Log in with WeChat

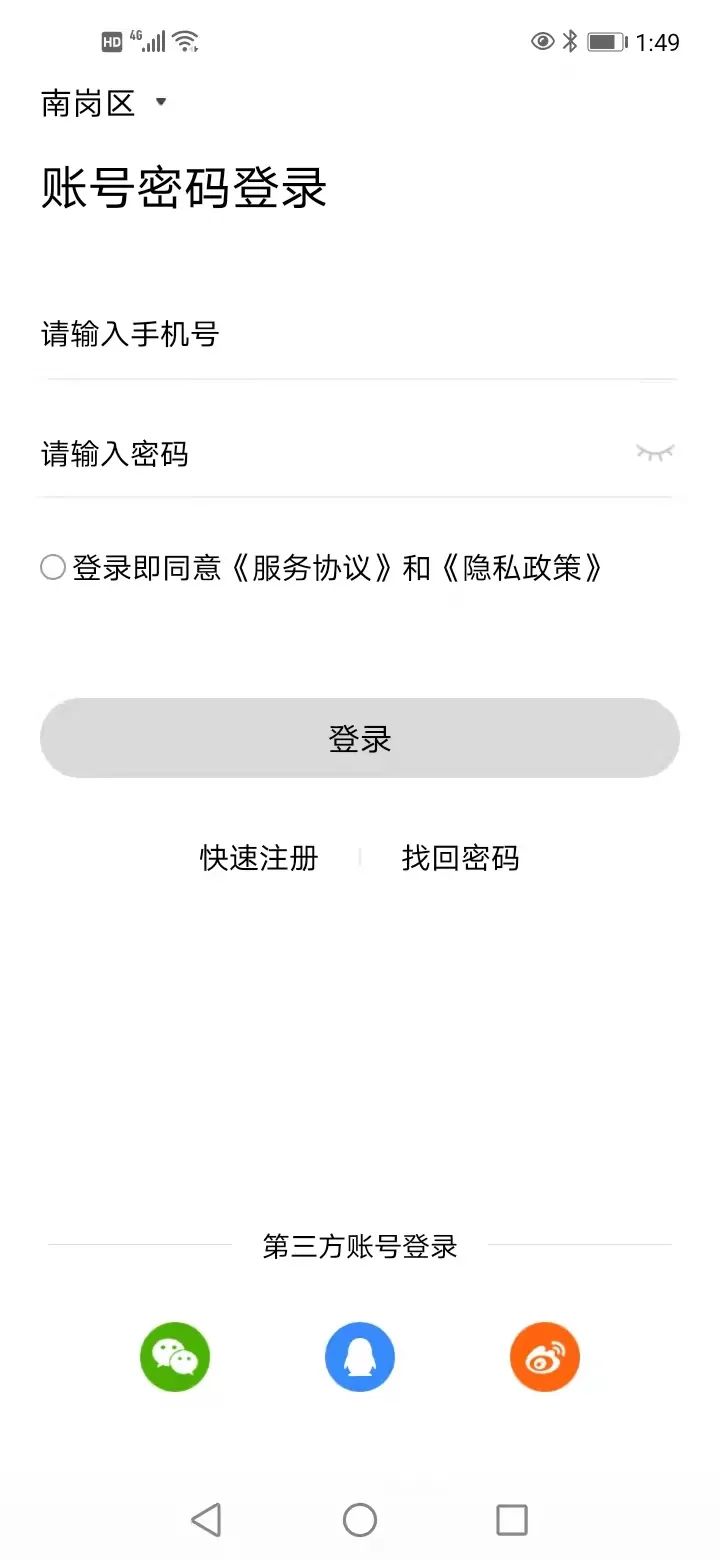pos(175,1357)
